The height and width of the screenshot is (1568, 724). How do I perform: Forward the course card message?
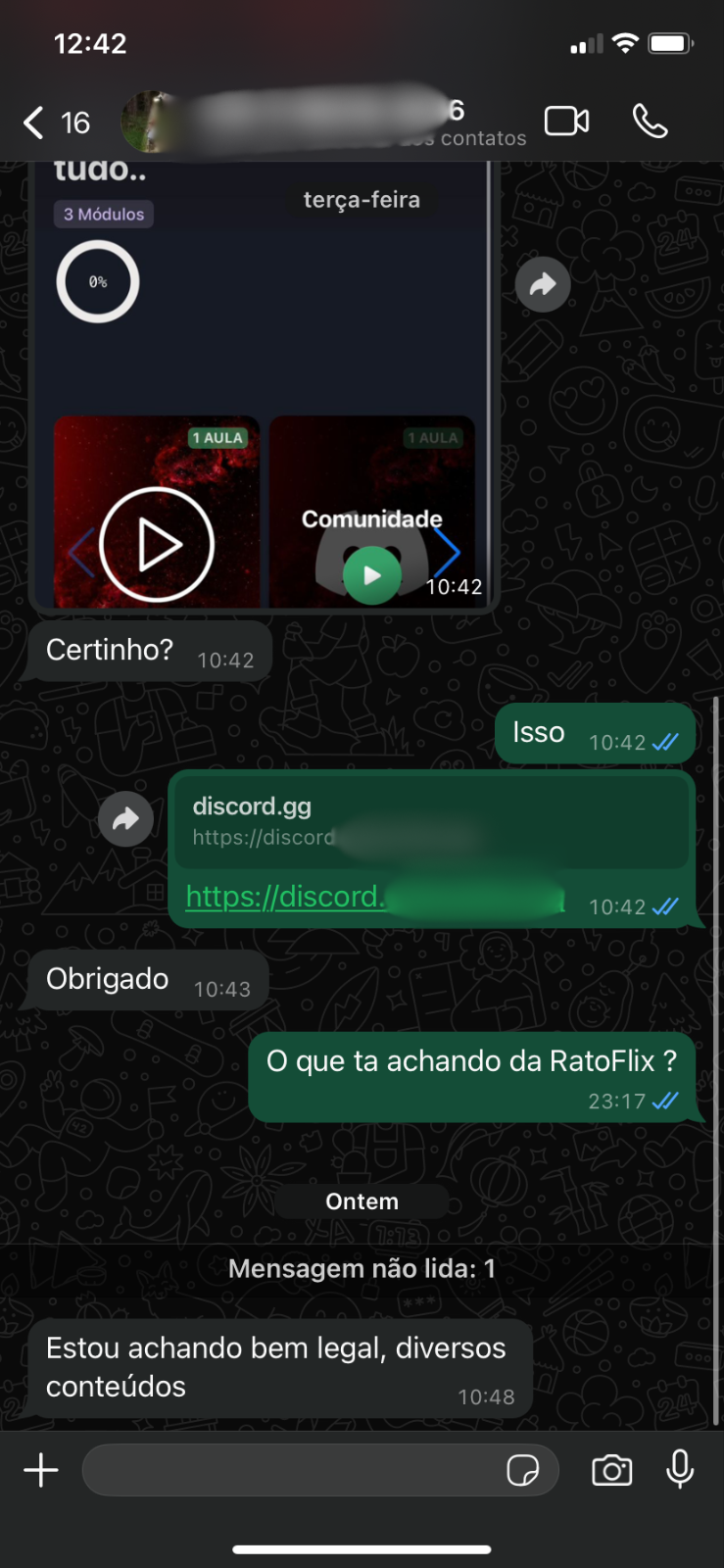pyautogui.click(x=542, y=283)
